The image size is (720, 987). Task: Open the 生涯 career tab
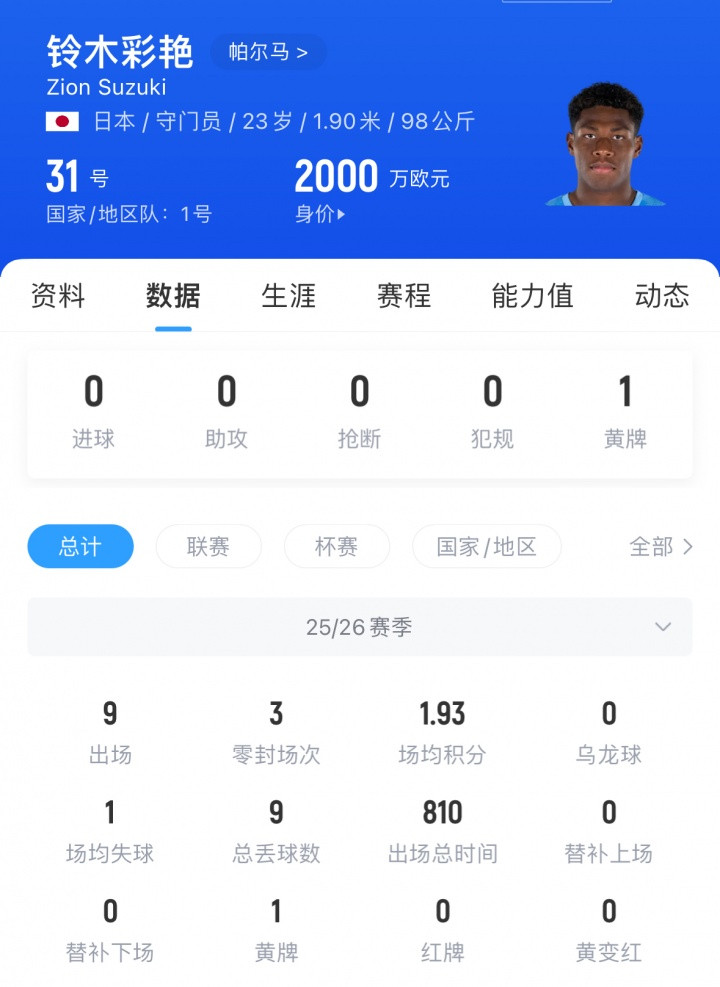tap(288, 296)
